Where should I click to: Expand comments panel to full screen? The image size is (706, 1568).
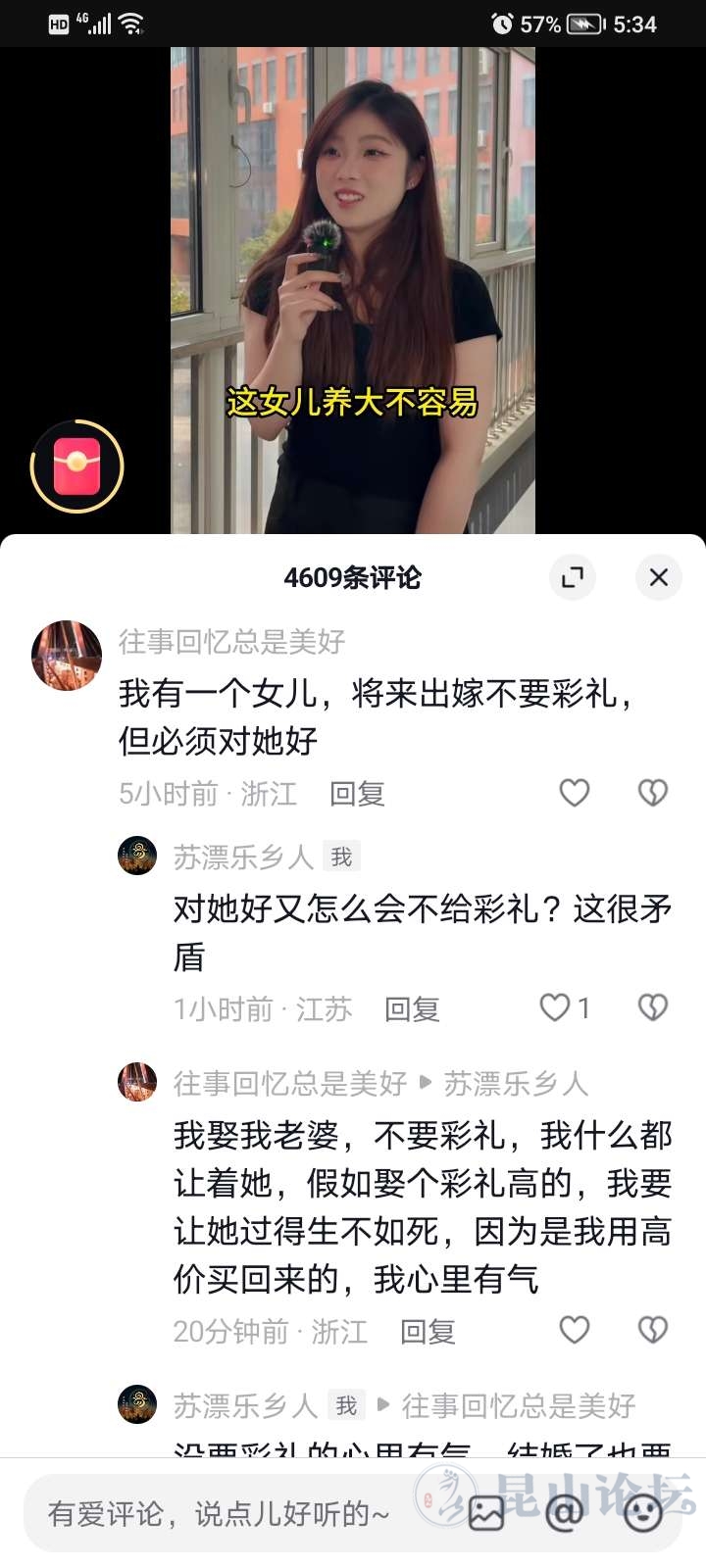[573, 577]
